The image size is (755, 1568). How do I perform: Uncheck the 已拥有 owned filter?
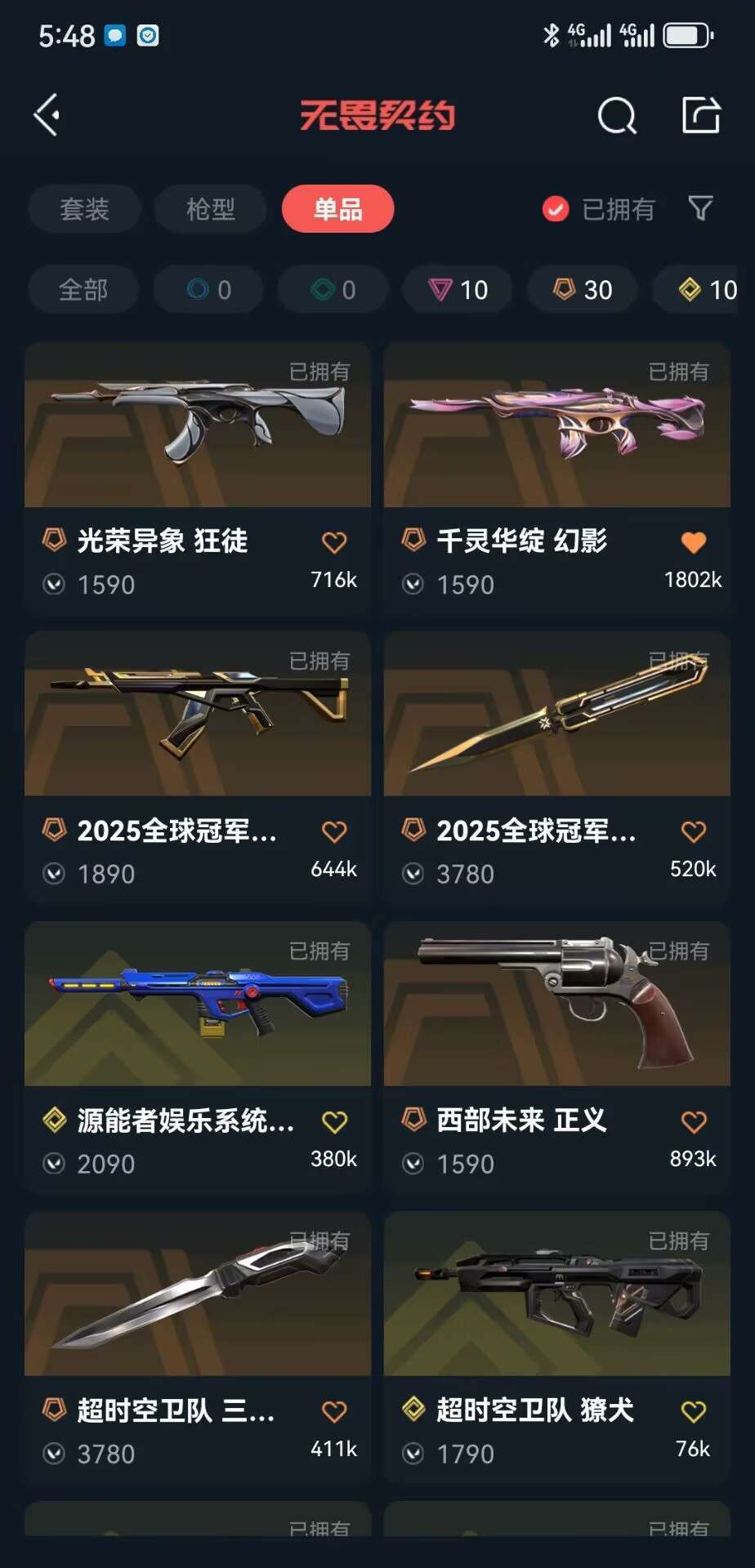click(555, 210)
